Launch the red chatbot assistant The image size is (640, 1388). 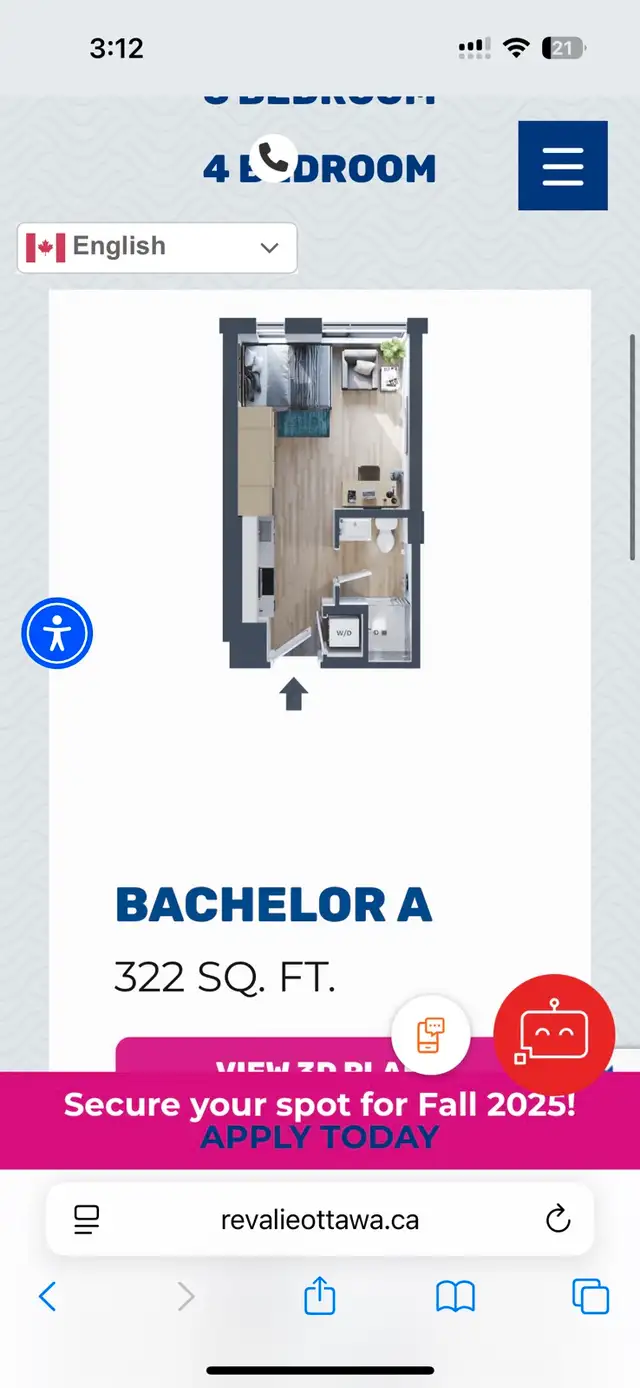tap(554, 1033)
